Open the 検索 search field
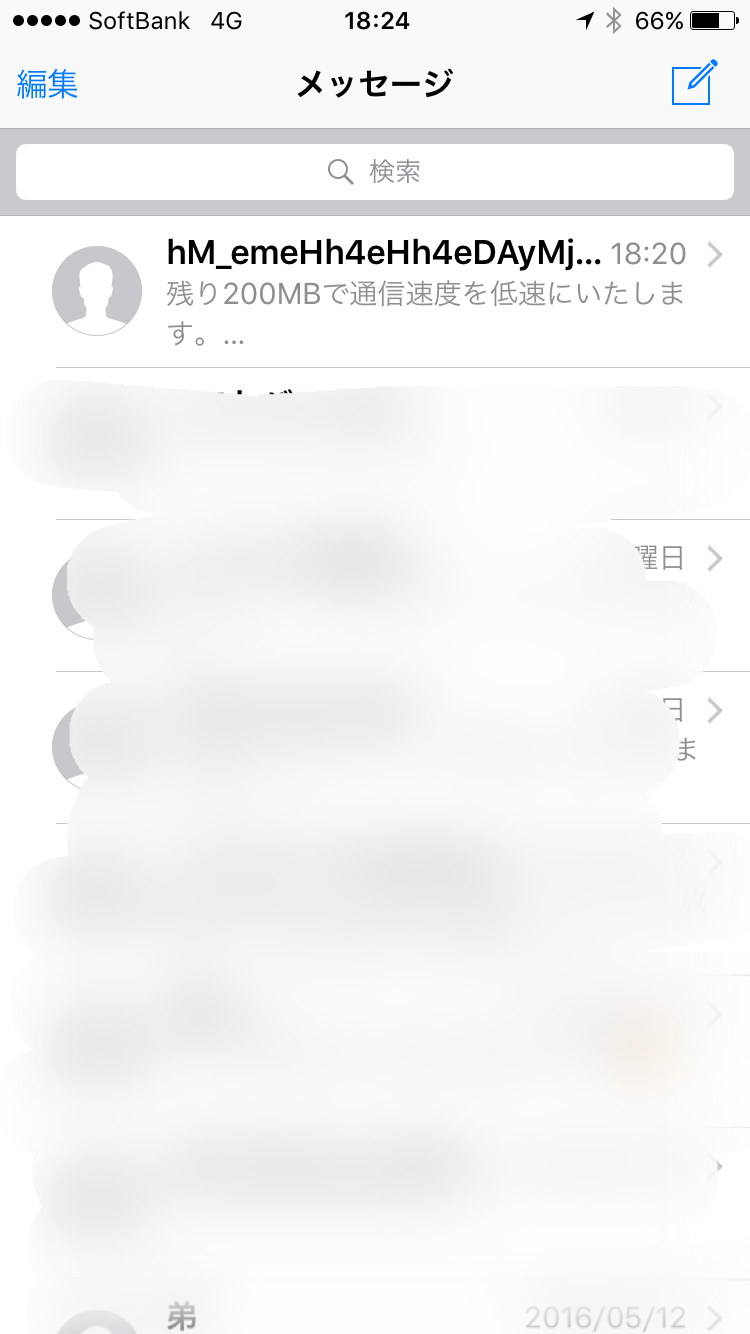Viewport: 750px width, 1334px height. (375, 172)
